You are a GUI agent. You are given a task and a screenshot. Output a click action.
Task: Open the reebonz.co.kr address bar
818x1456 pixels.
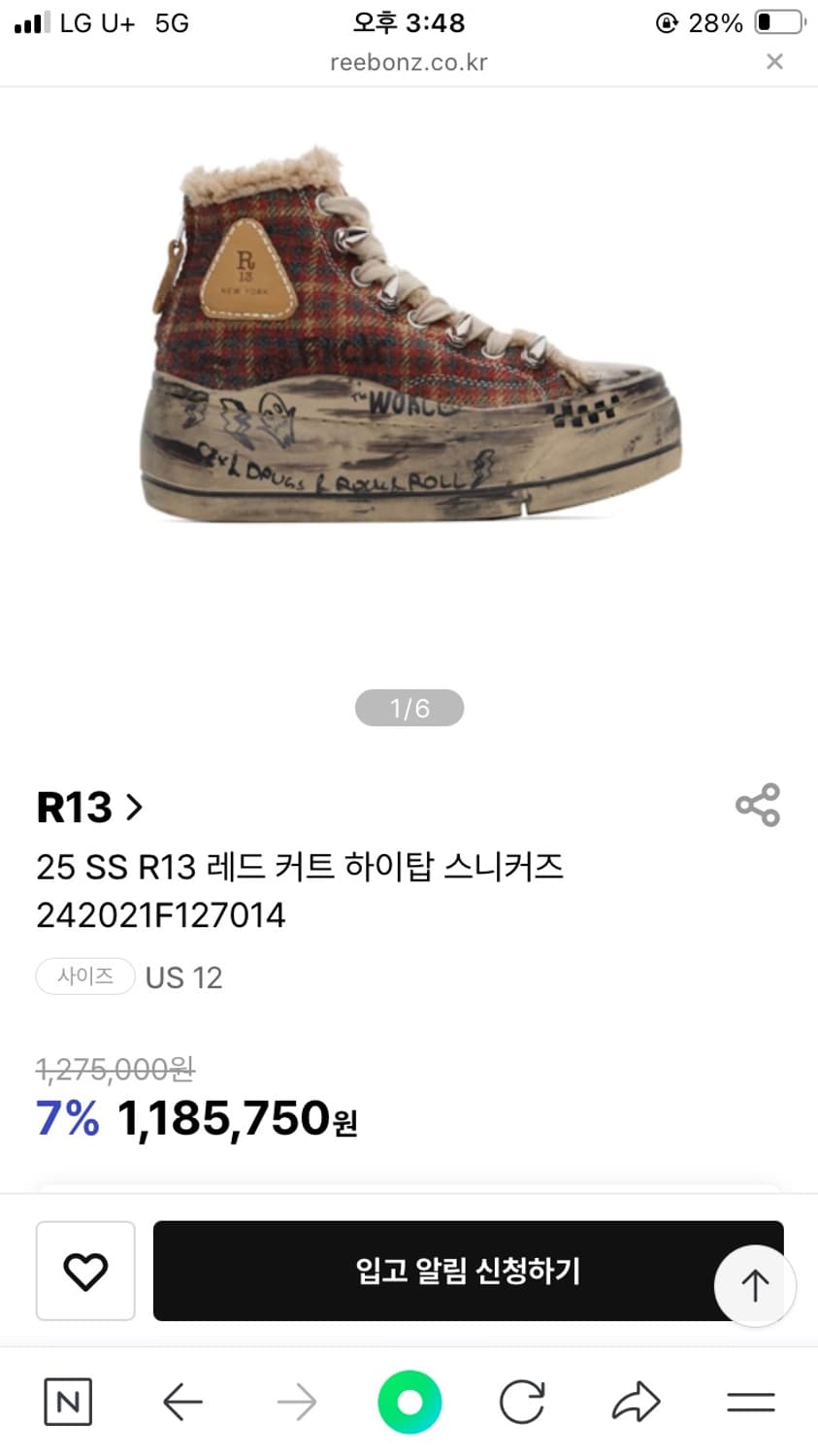[409, 62]
